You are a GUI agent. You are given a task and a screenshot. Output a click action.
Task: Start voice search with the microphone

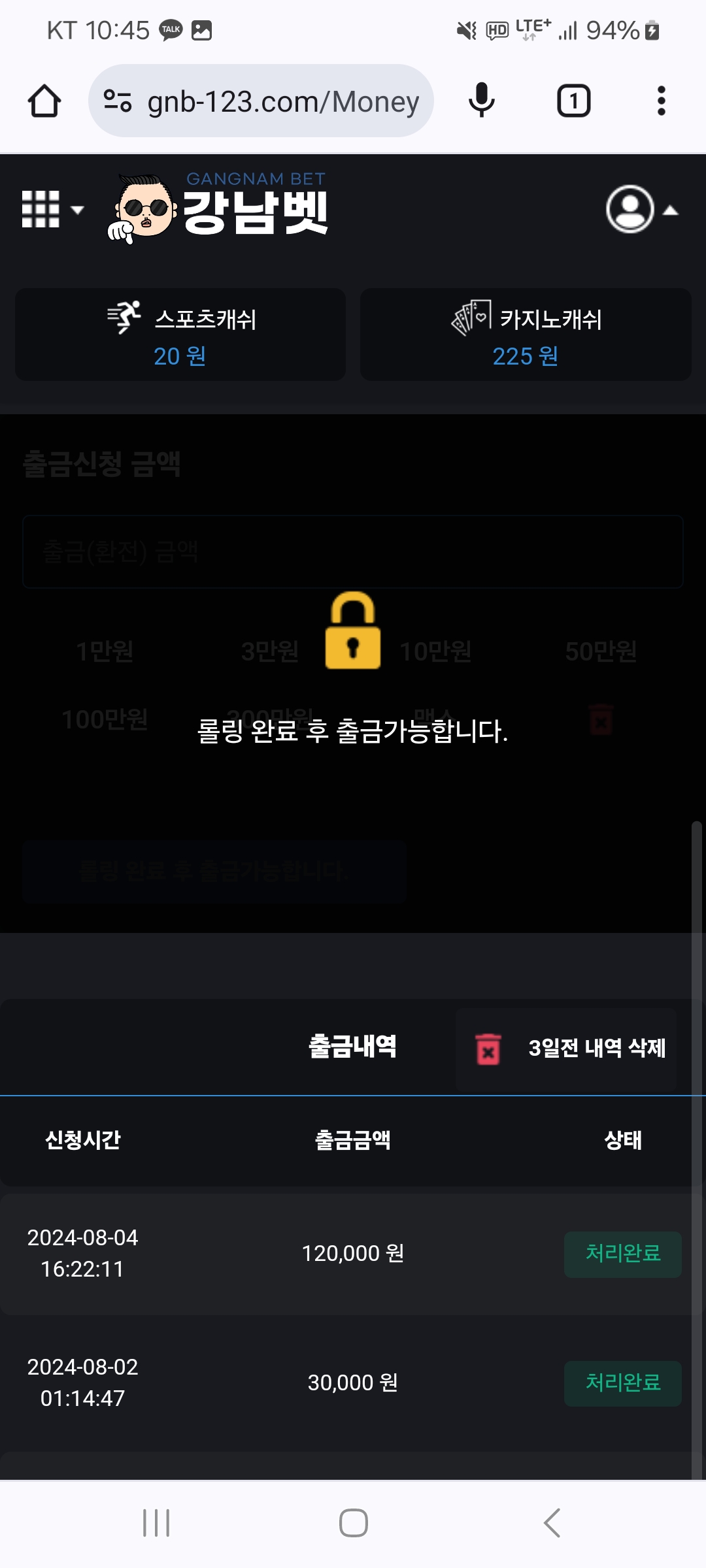click(482, 101)
